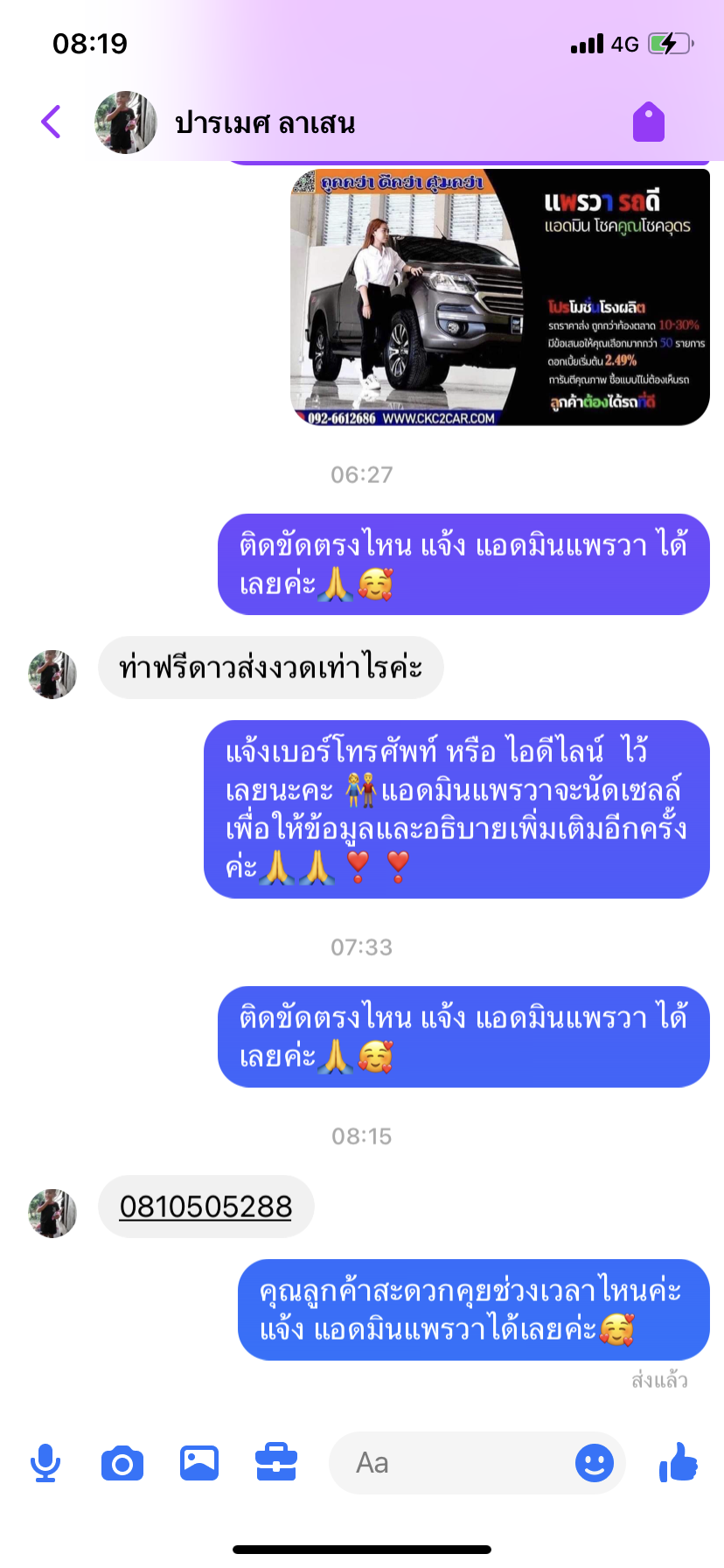
Task: Open the แพรวา รถดี car promo image
Action: 499,297
